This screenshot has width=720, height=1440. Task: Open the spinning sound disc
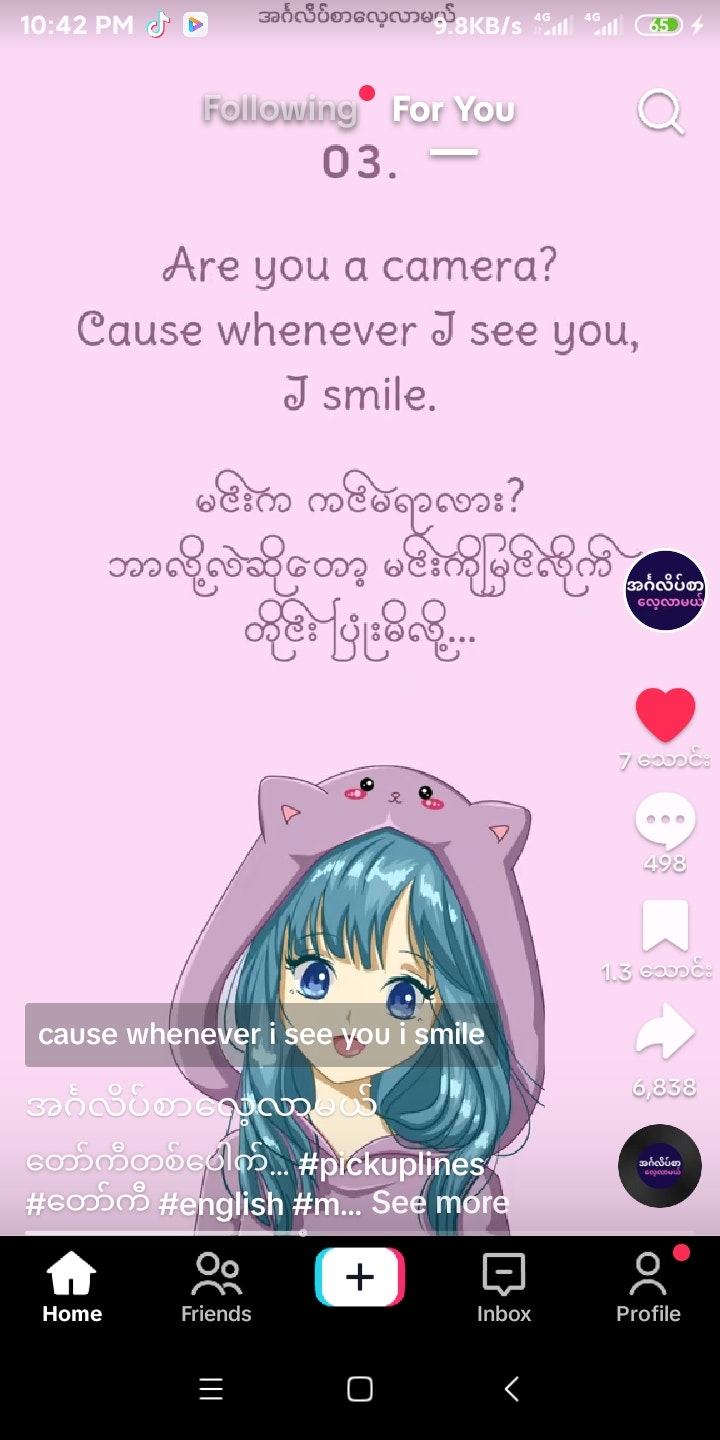660,1166
